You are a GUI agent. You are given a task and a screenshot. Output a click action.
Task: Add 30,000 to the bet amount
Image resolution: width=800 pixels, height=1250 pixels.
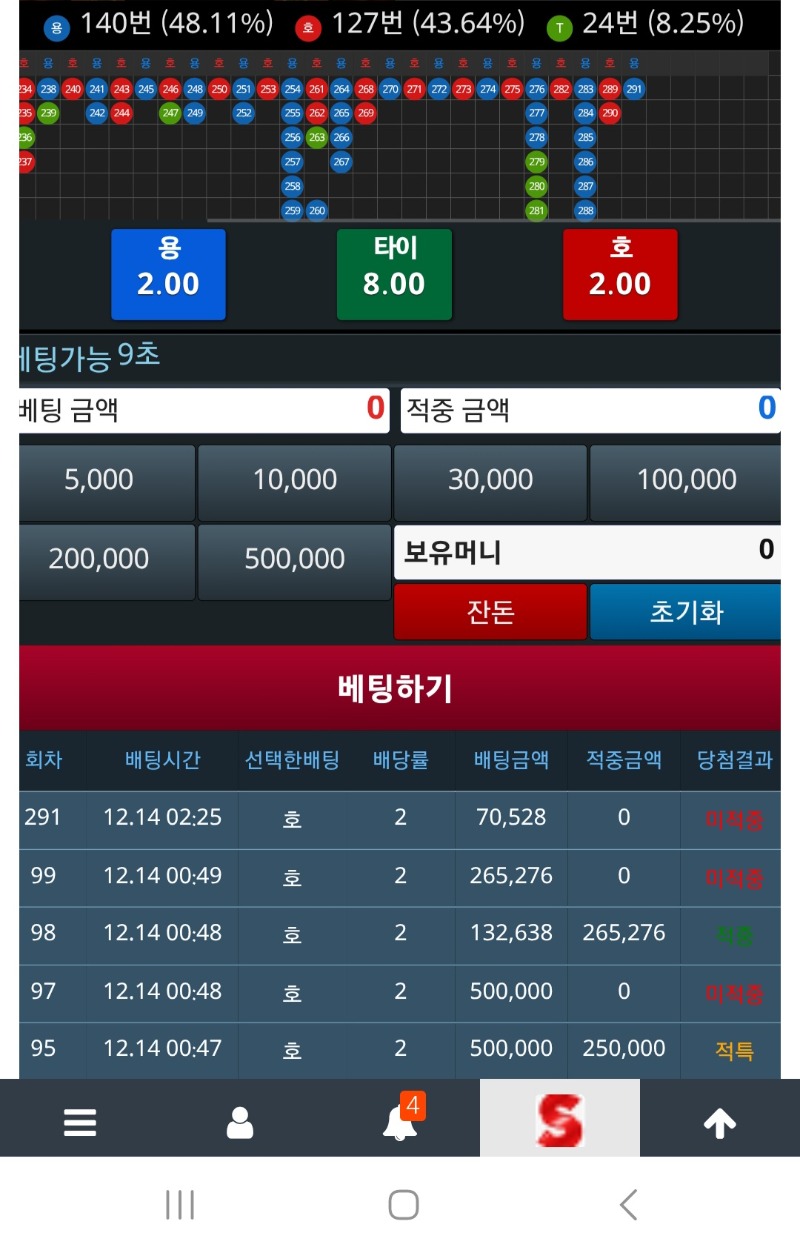click(490, 480)
